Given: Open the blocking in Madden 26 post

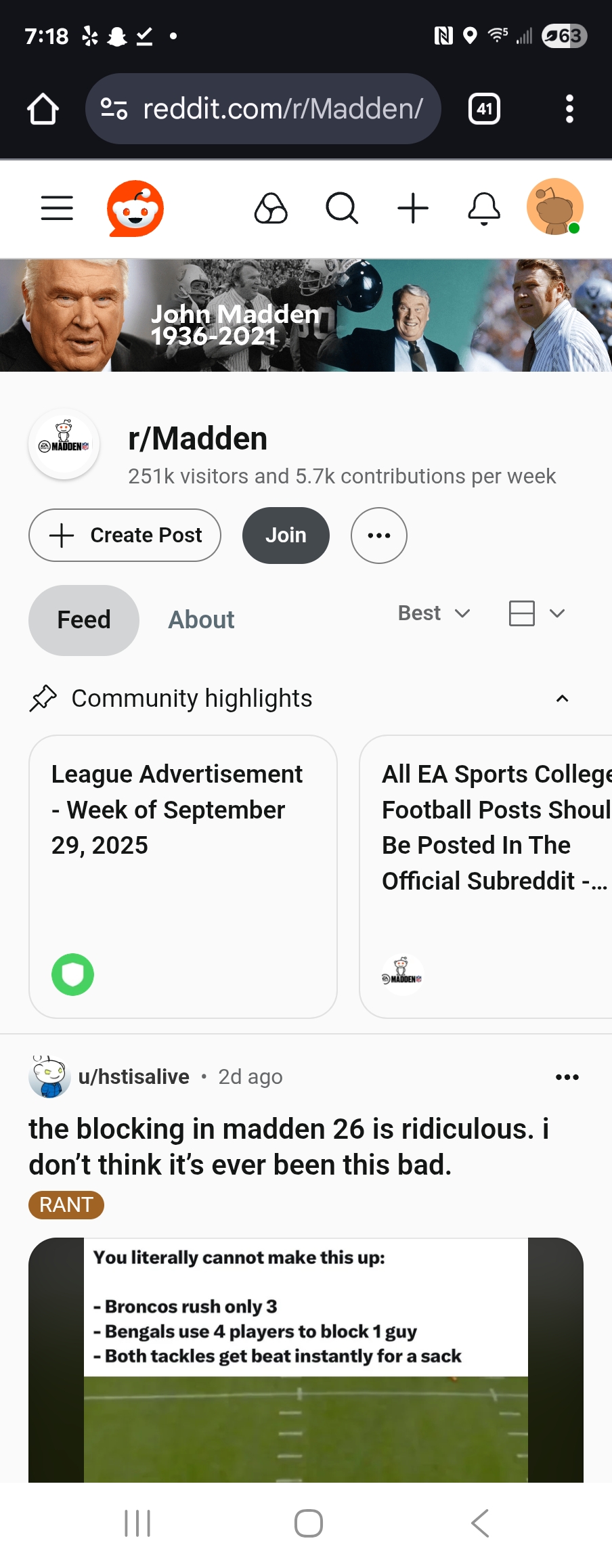Looking at the screenshot, I should pos(288,1147).
